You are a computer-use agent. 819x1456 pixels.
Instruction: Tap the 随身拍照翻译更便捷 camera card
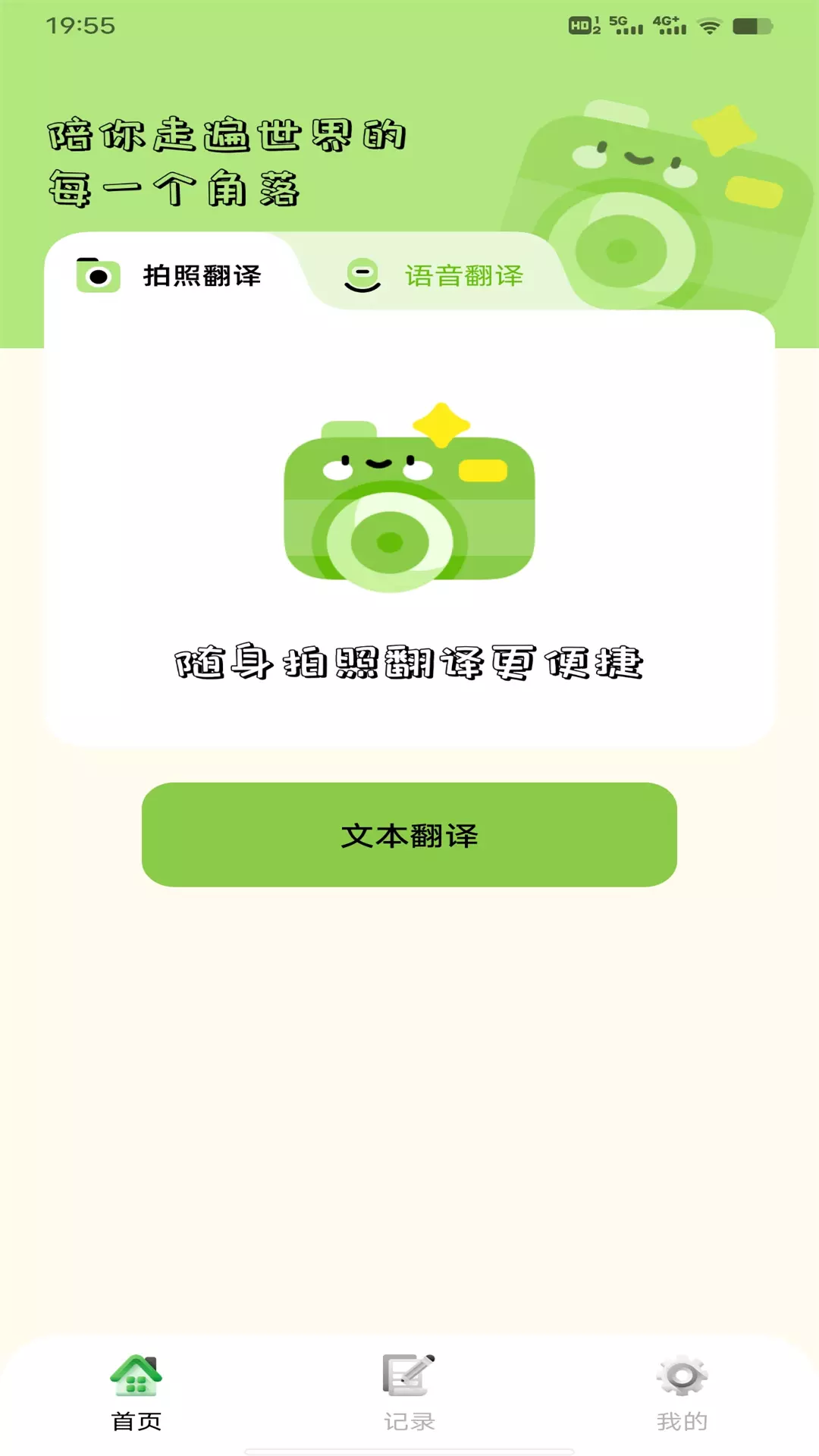(x=409, y=529)
